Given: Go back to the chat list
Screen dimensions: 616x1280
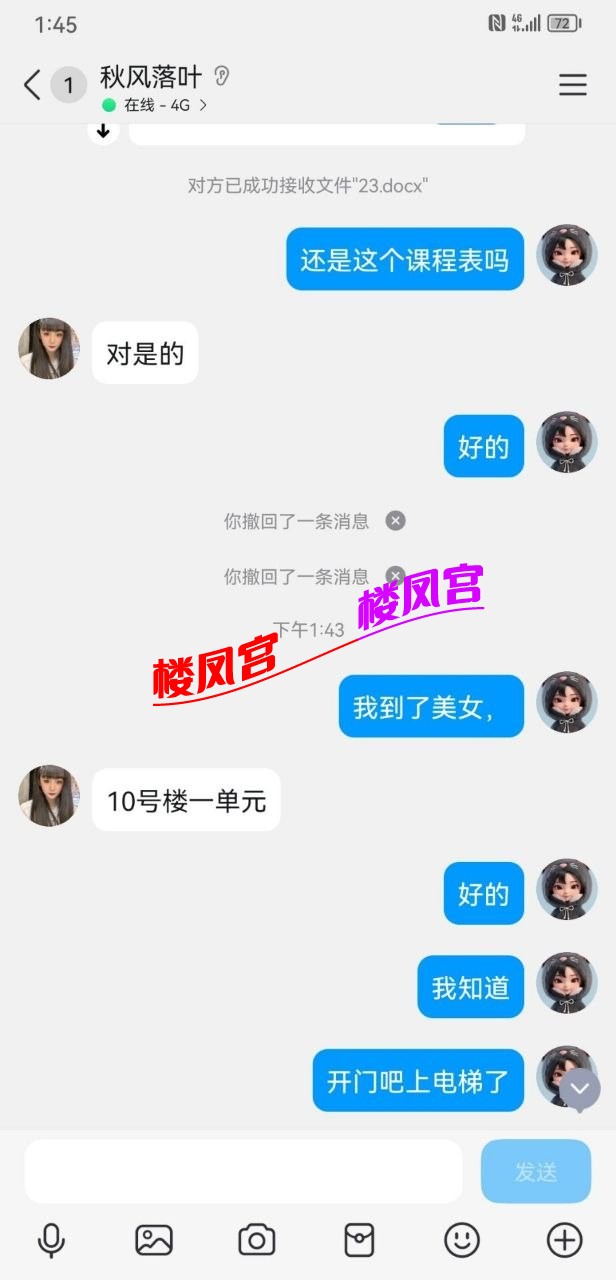Looking at the screenshot, I should (x=32, y=85).
